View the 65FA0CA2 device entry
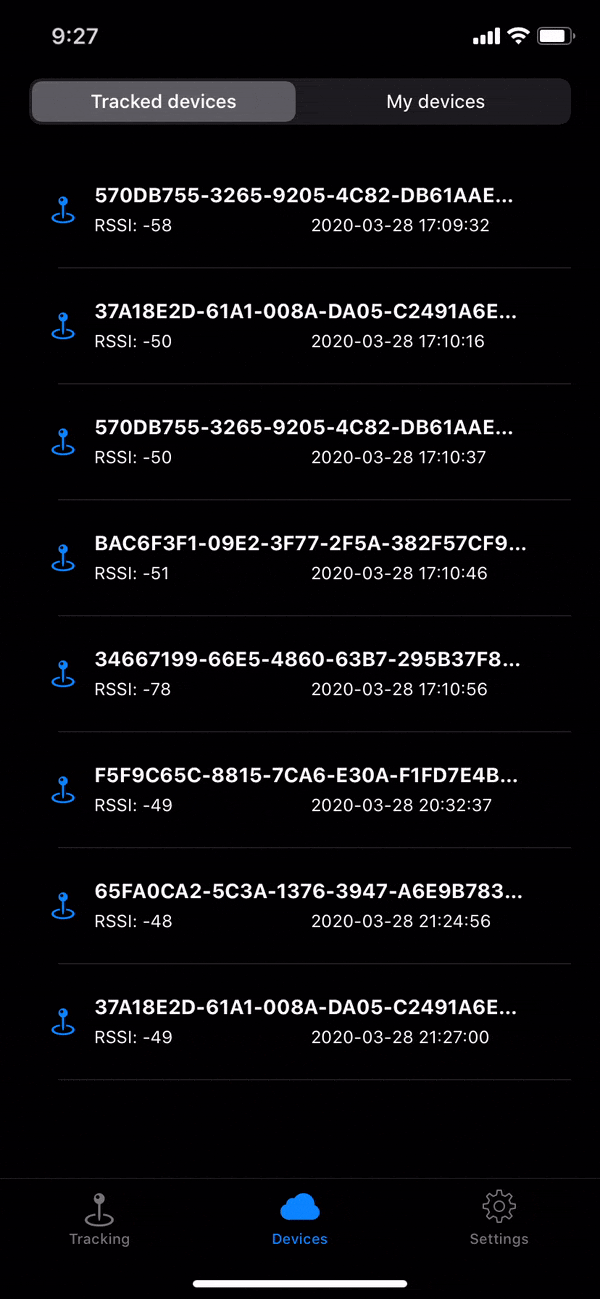Image resolution: width=600 pixels, height=1299 pixels. (300, 906)
